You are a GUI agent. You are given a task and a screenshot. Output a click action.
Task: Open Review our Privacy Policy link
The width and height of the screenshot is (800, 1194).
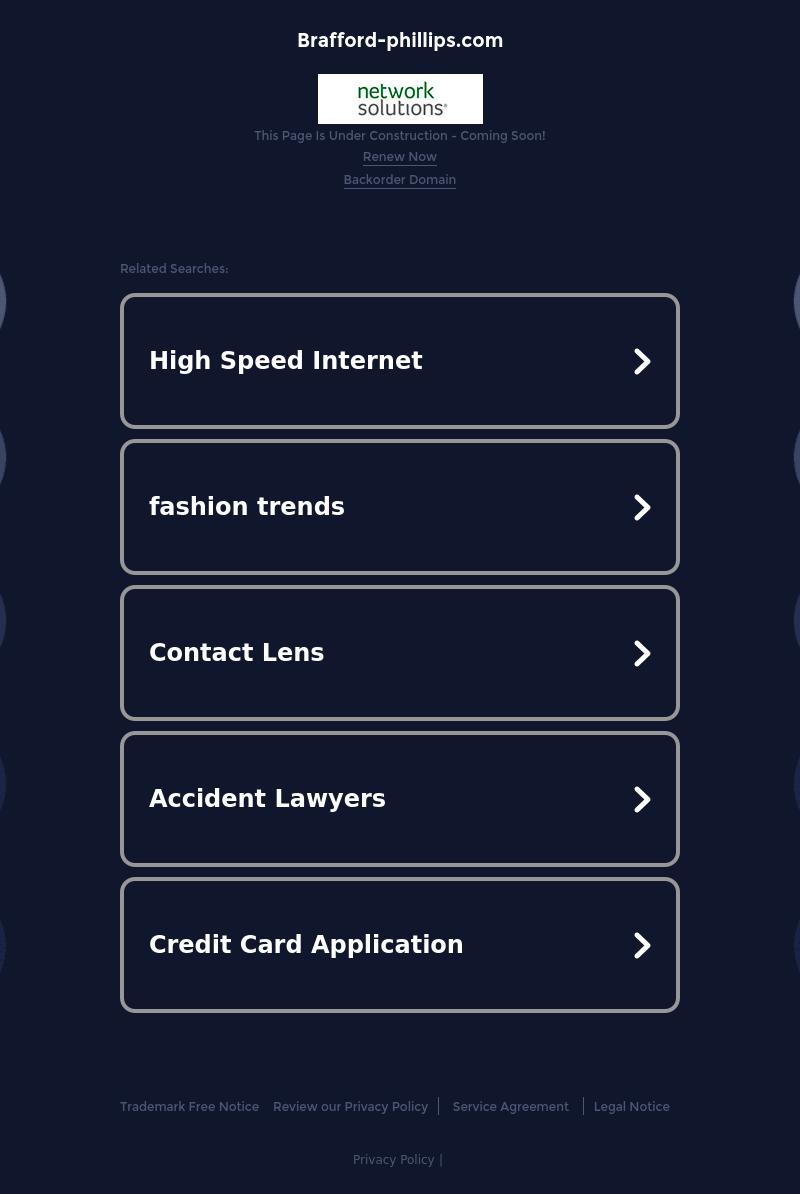350,1107
